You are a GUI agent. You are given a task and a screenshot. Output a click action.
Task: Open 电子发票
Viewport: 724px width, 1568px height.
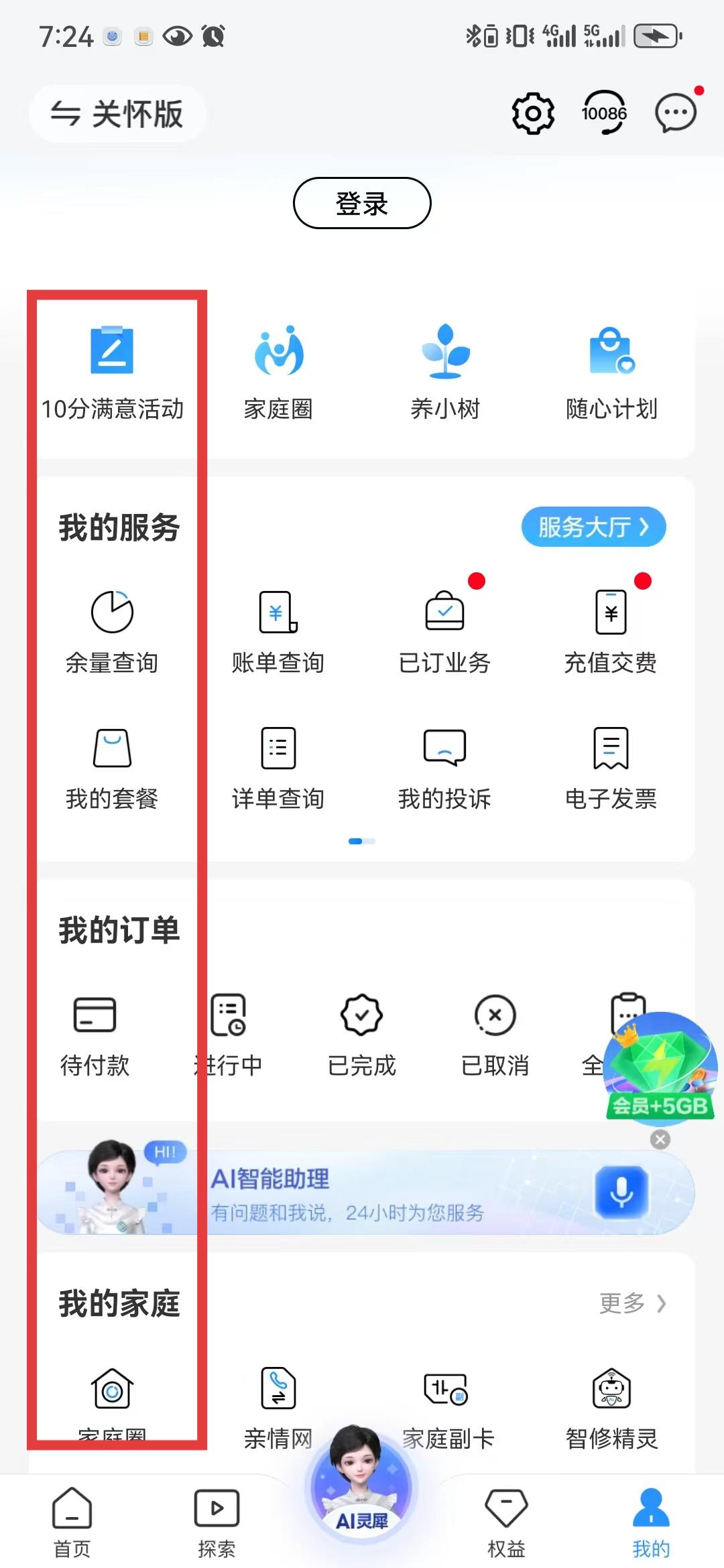(611, 767)
